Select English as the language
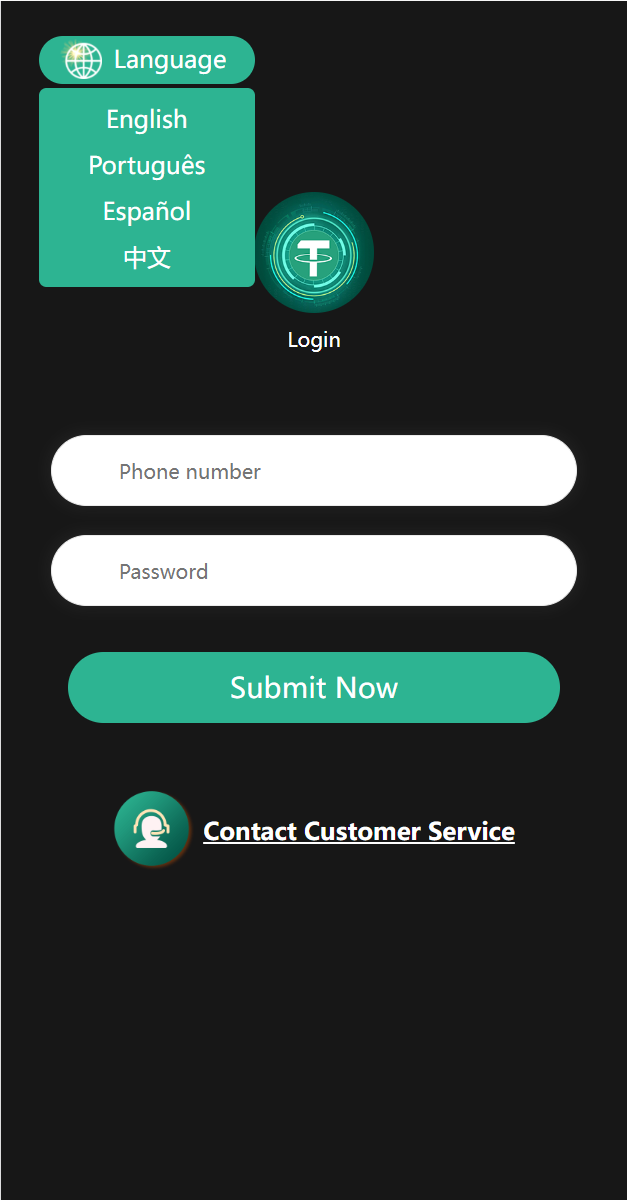The height and width of the screenshot is (1200, 627). tap(147, 120)
